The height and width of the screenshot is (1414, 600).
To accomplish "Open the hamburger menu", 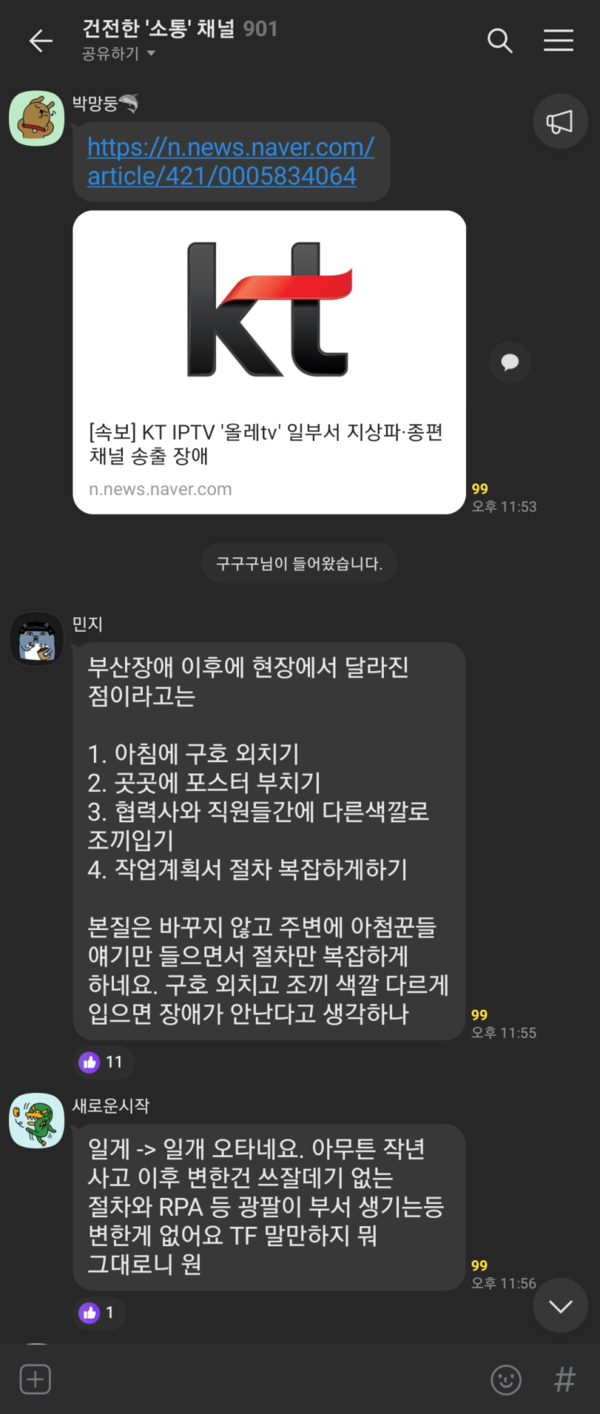I will pyautogui.click(x=558, y=40).
